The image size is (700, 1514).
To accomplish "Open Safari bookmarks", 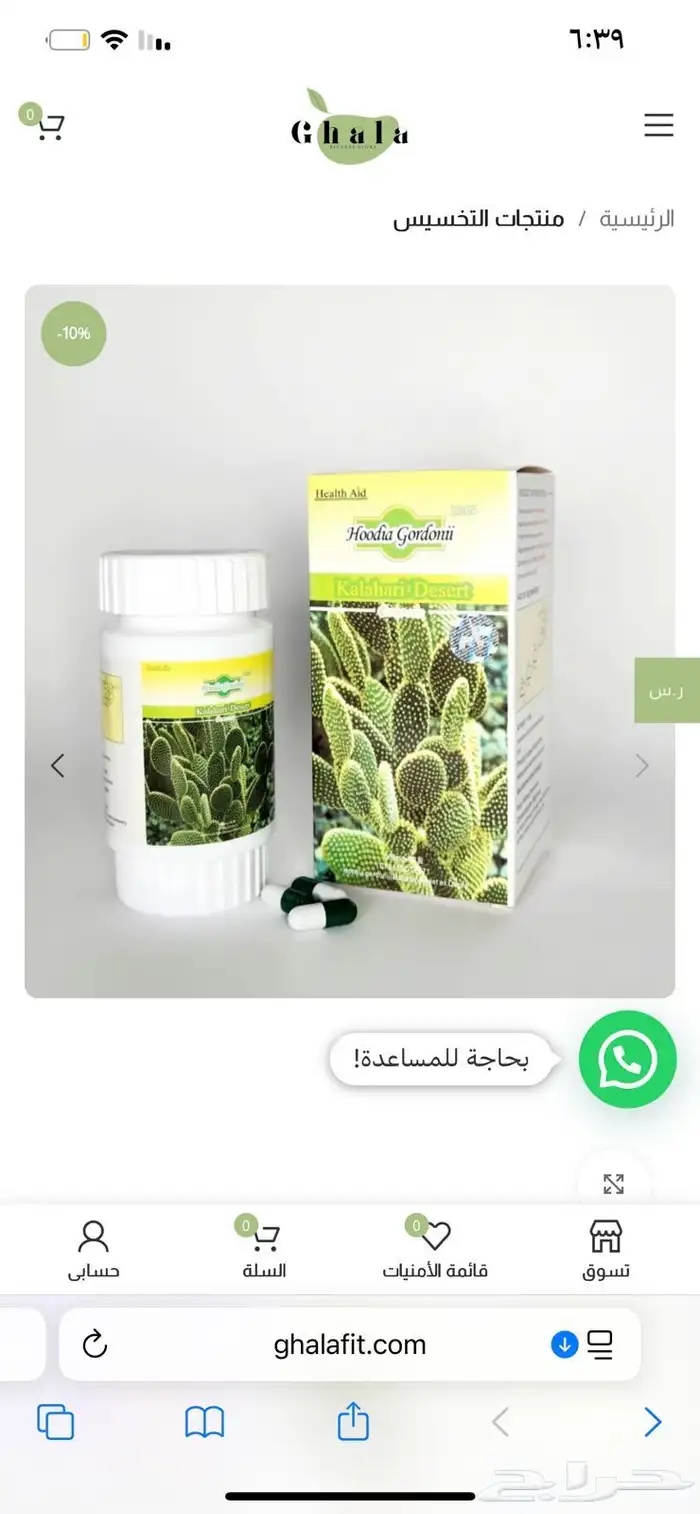I will point(205,1422).
